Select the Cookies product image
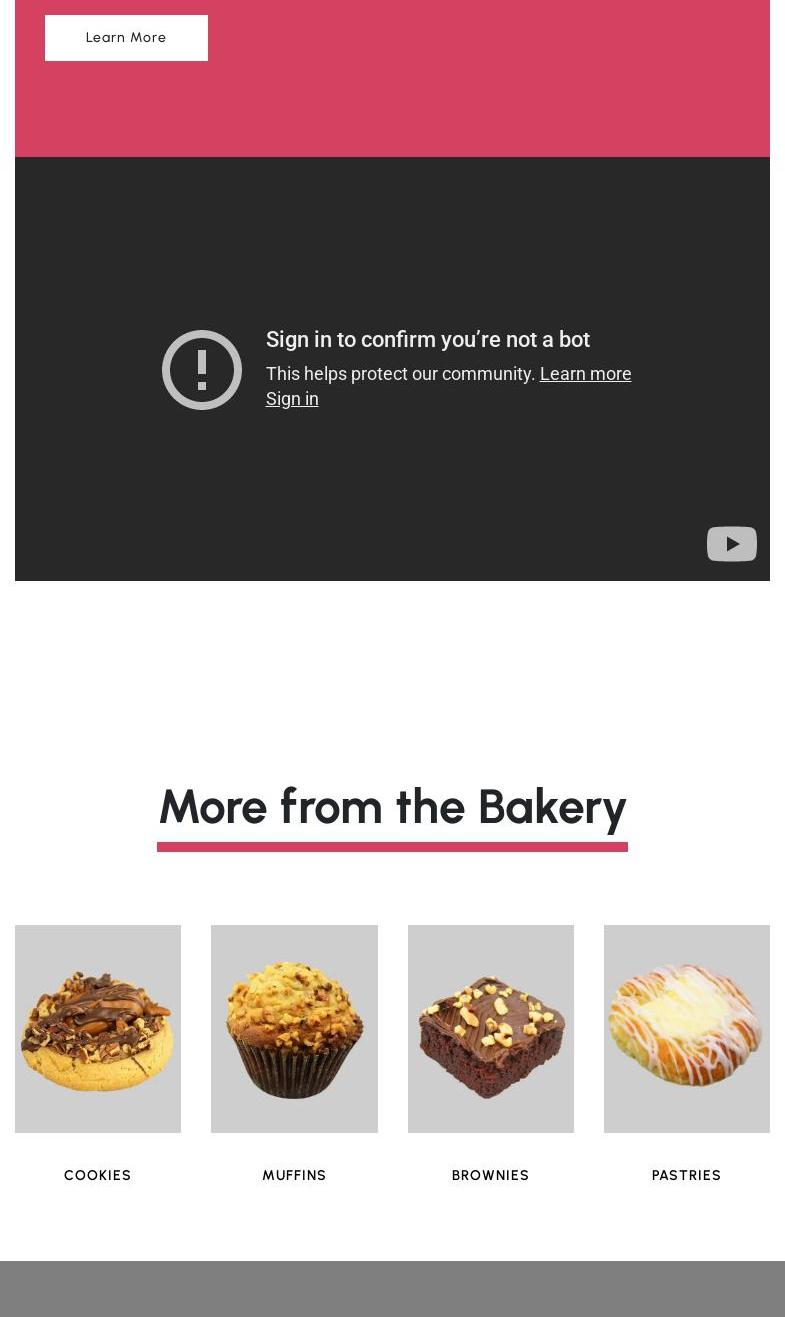785x1317 pixels. click(x=97, y=1028)
